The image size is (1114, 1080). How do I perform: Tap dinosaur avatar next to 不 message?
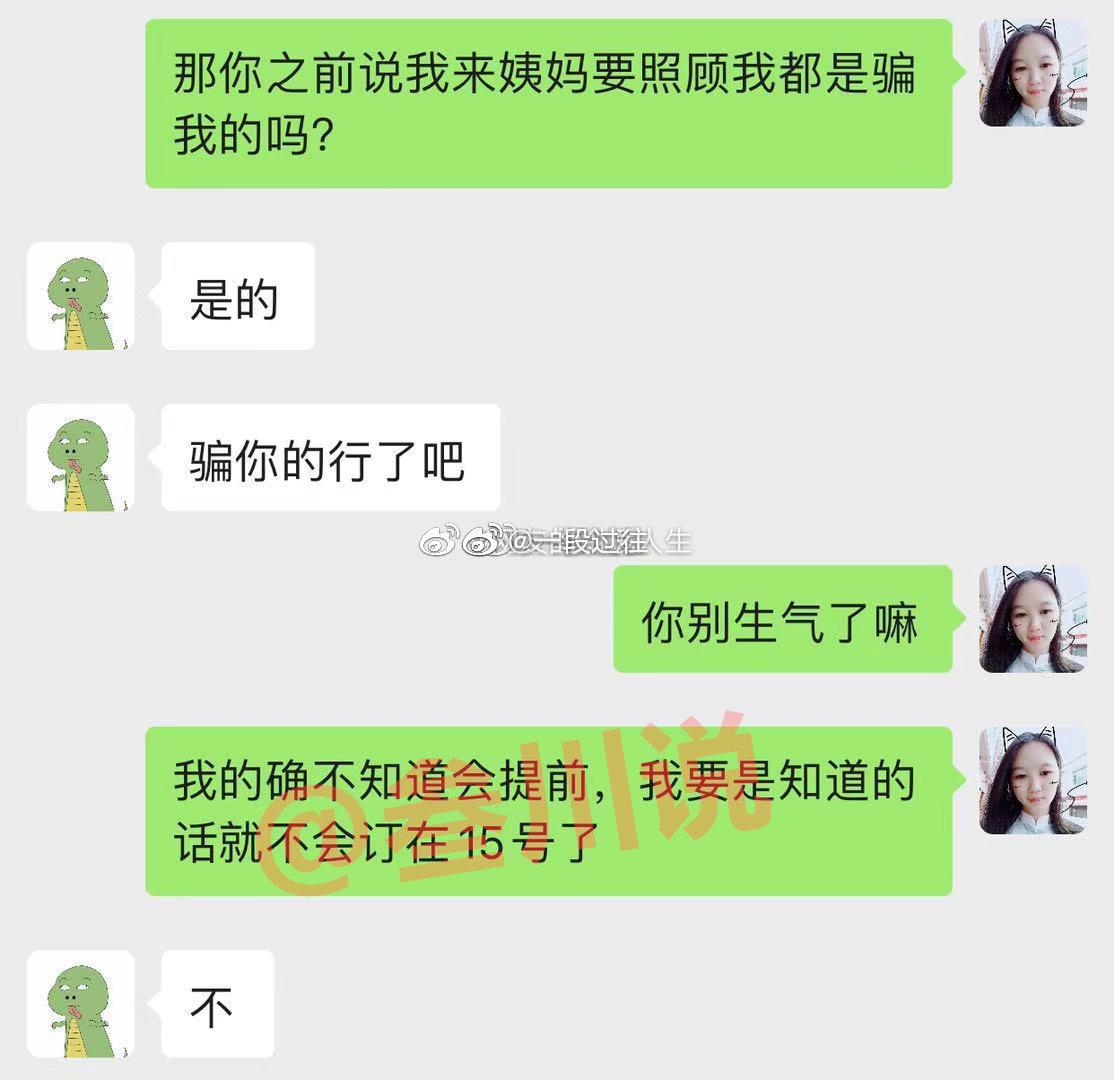pos(80,1004)
